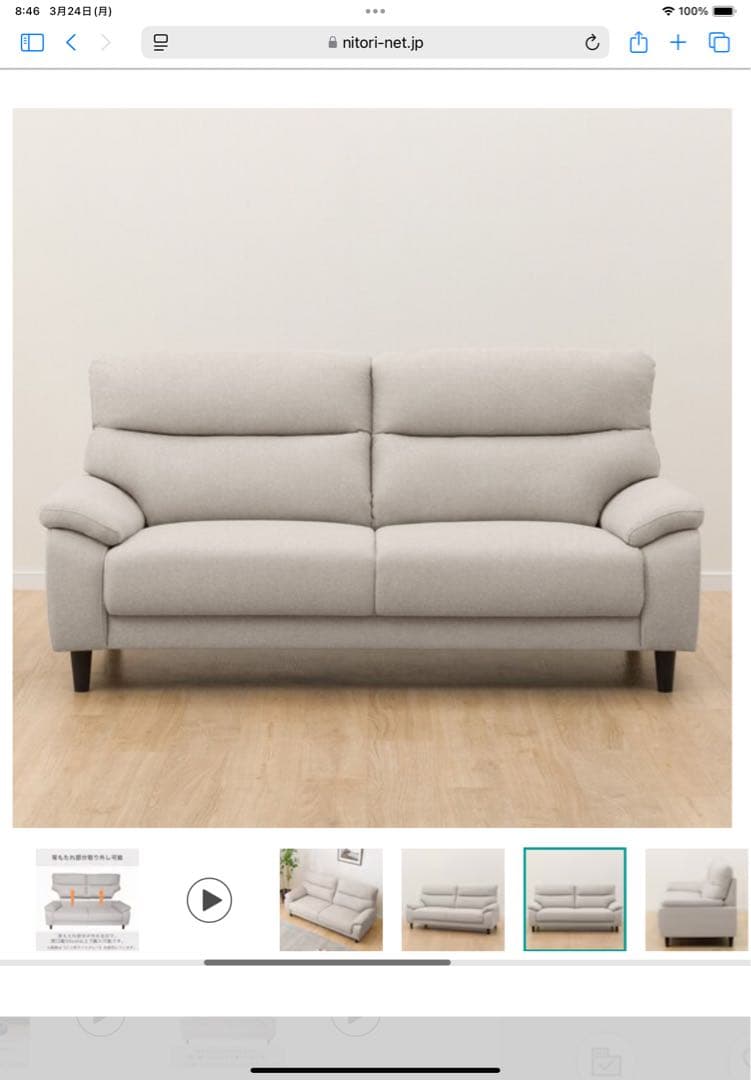The image size is (751, 1080).
Task: Open the main sofa product image
Action: click(372, 467)
